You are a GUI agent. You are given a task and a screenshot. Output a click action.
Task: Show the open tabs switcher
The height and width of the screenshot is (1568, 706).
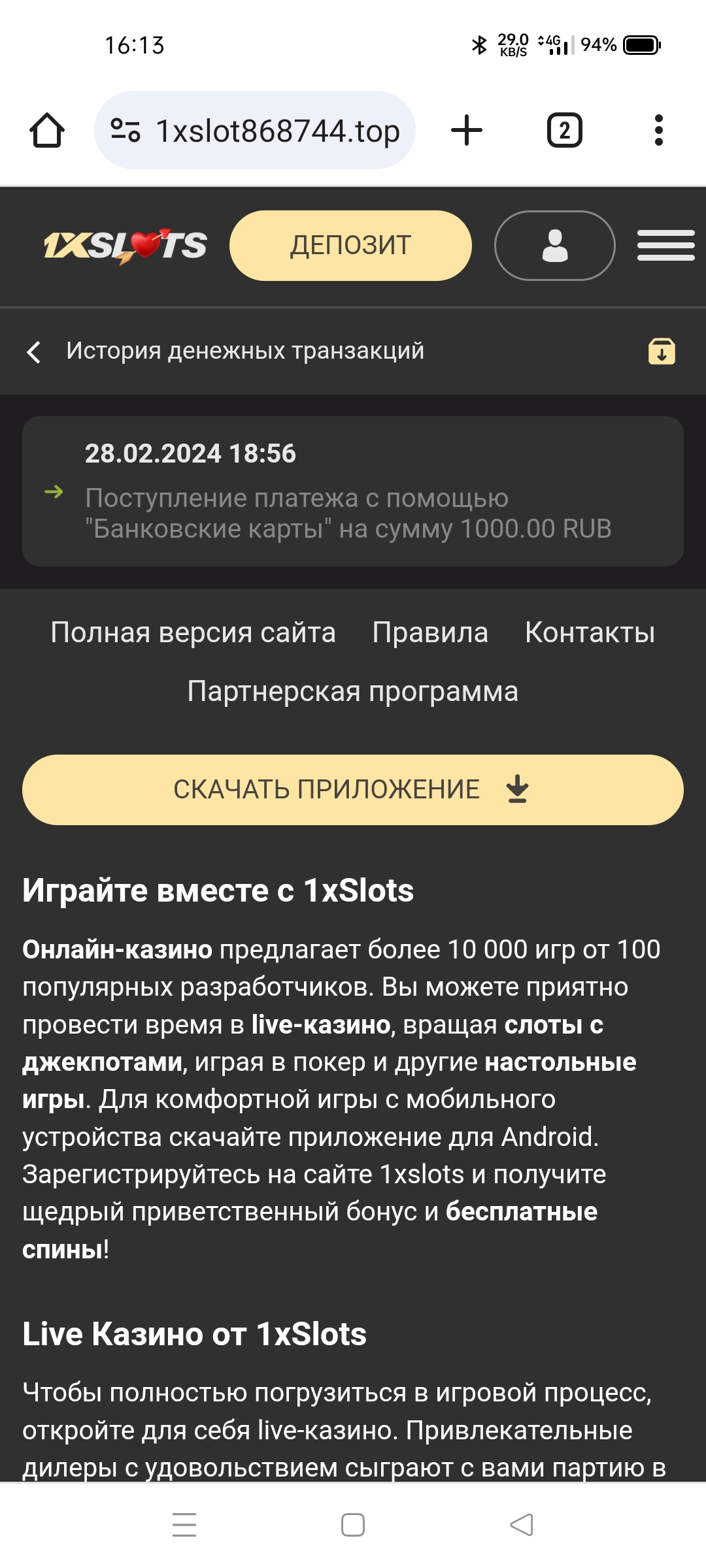pos(564,130)
